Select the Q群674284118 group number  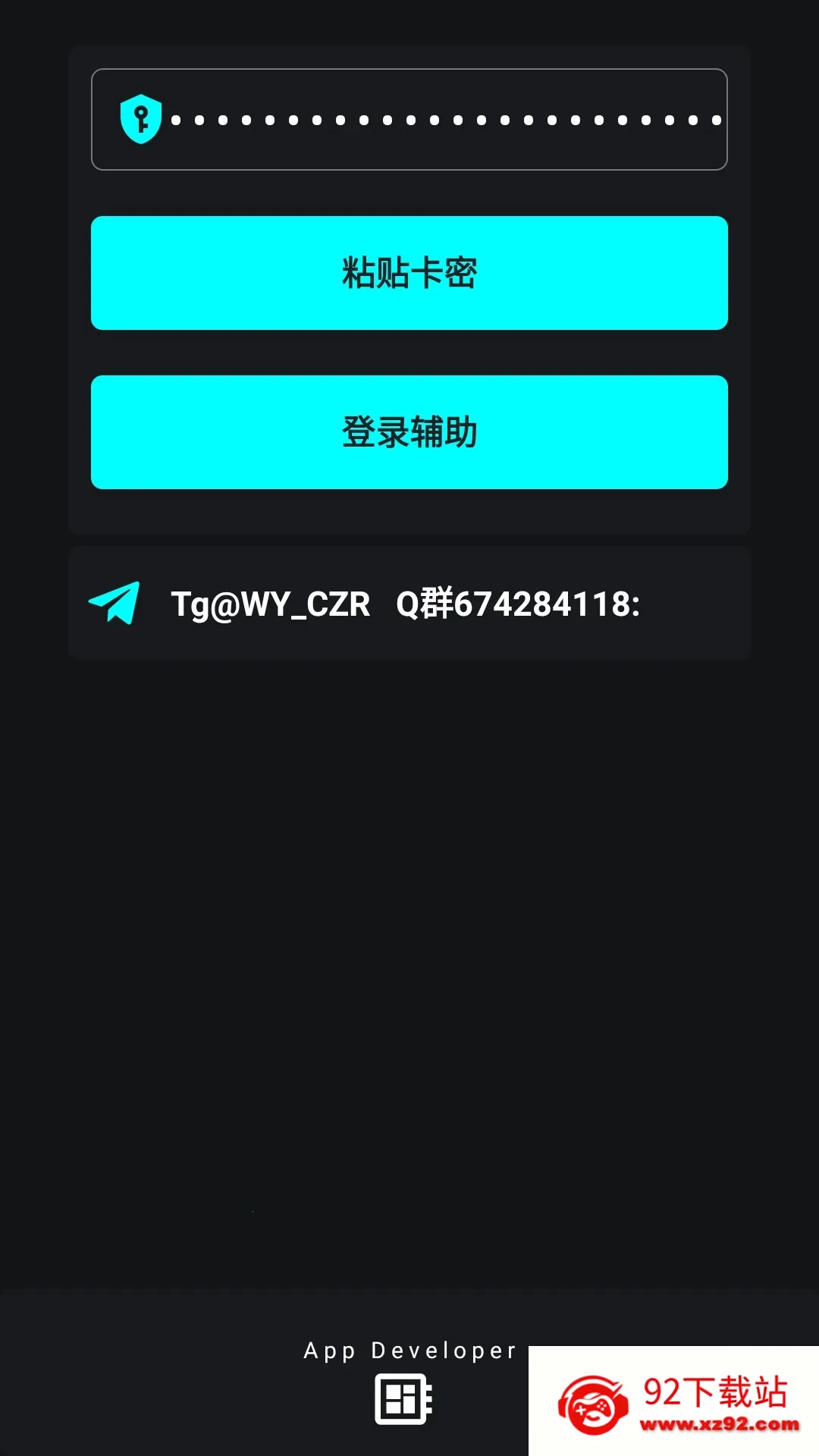pos(519,603)
